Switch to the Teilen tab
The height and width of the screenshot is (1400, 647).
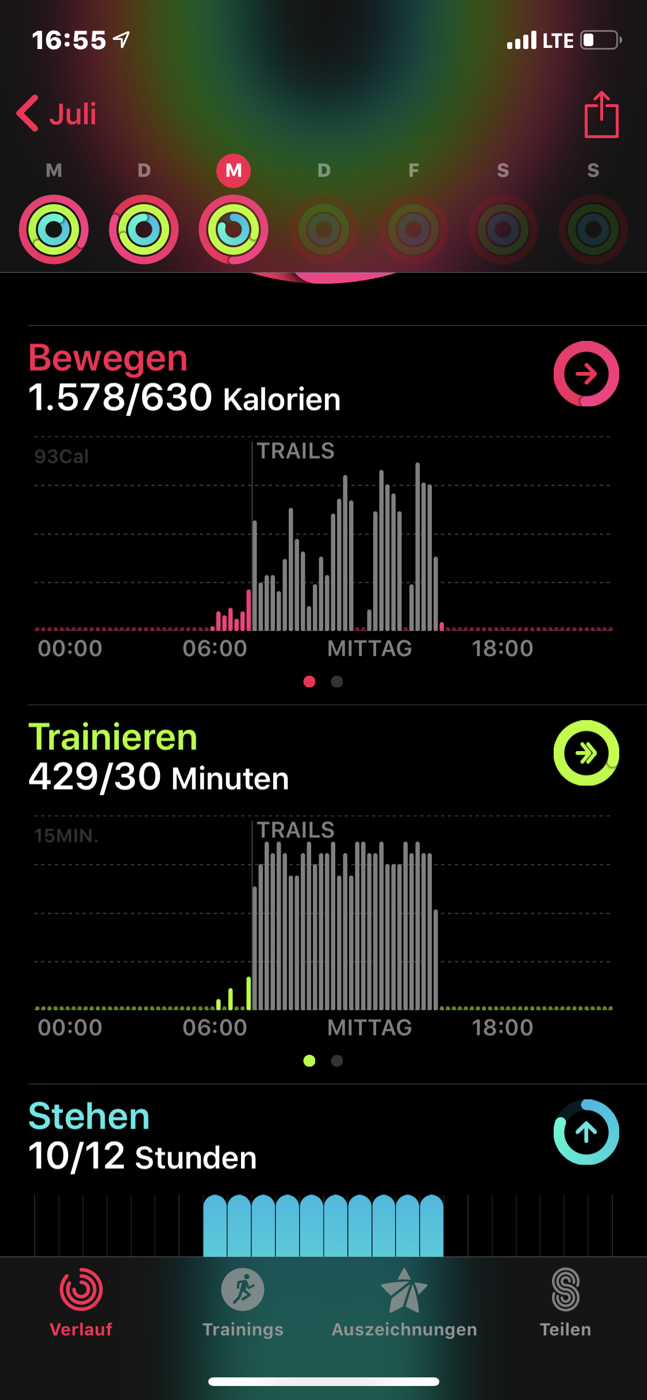[x=565, y=1303]
